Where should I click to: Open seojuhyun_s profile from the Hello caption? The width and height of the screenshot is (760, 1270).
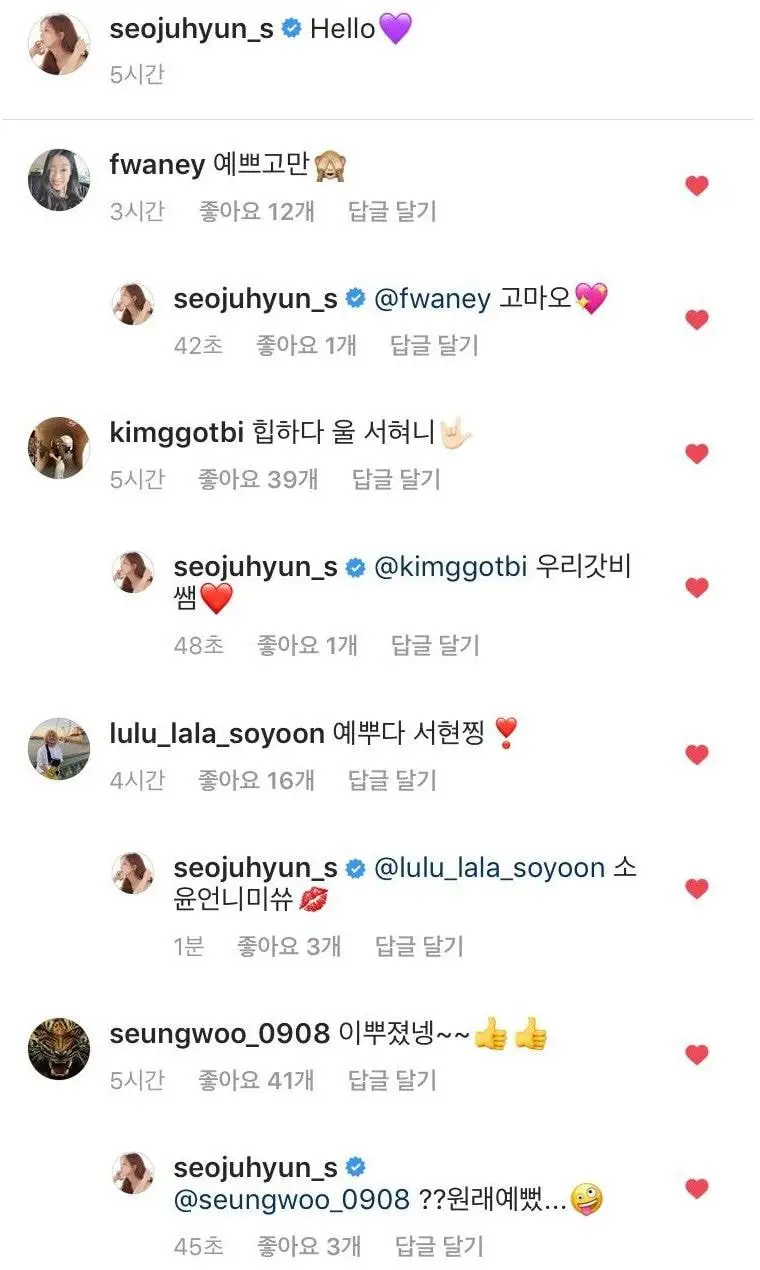pos(192,29)
